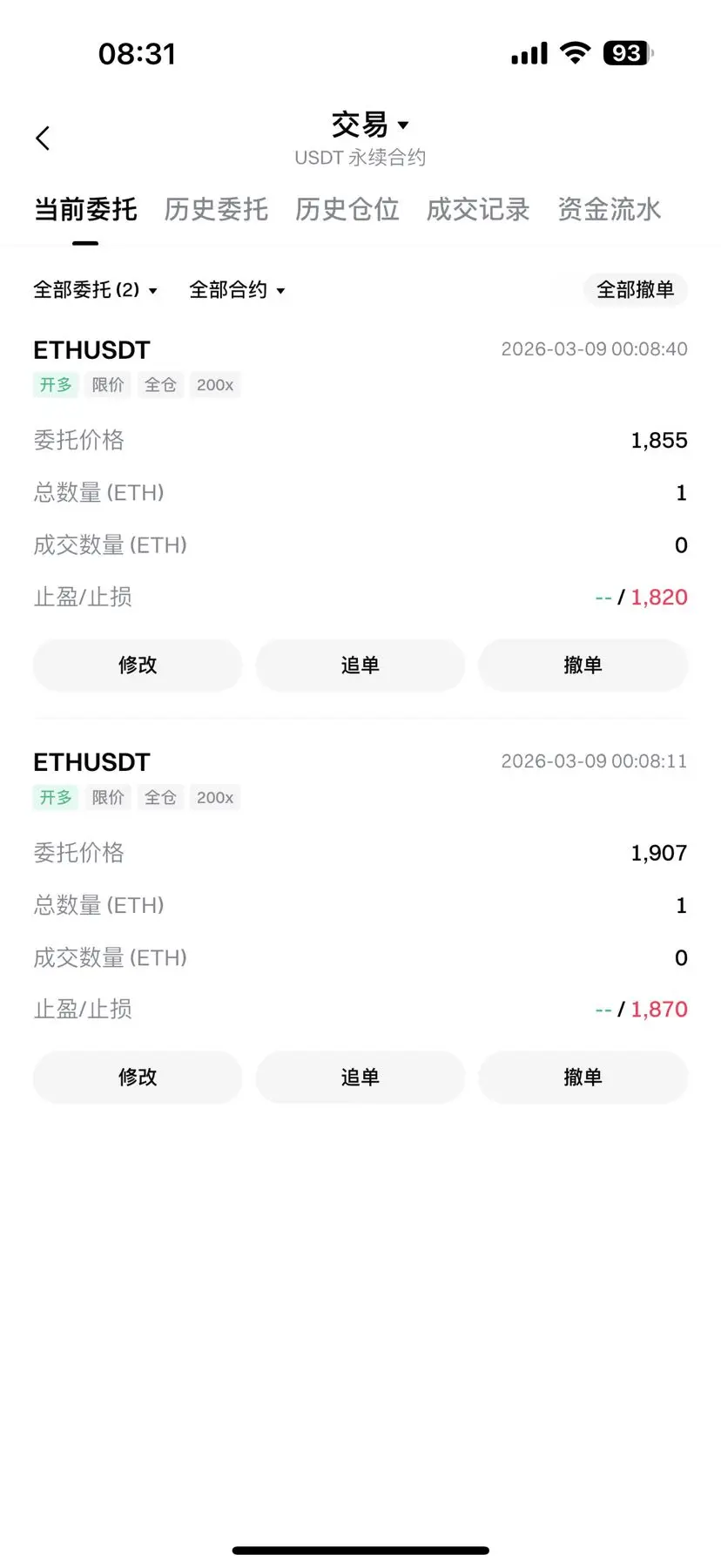This screenshot has height=1568, width=721.
Task: Select the 当前委托 tab
Action: [85, 210]
